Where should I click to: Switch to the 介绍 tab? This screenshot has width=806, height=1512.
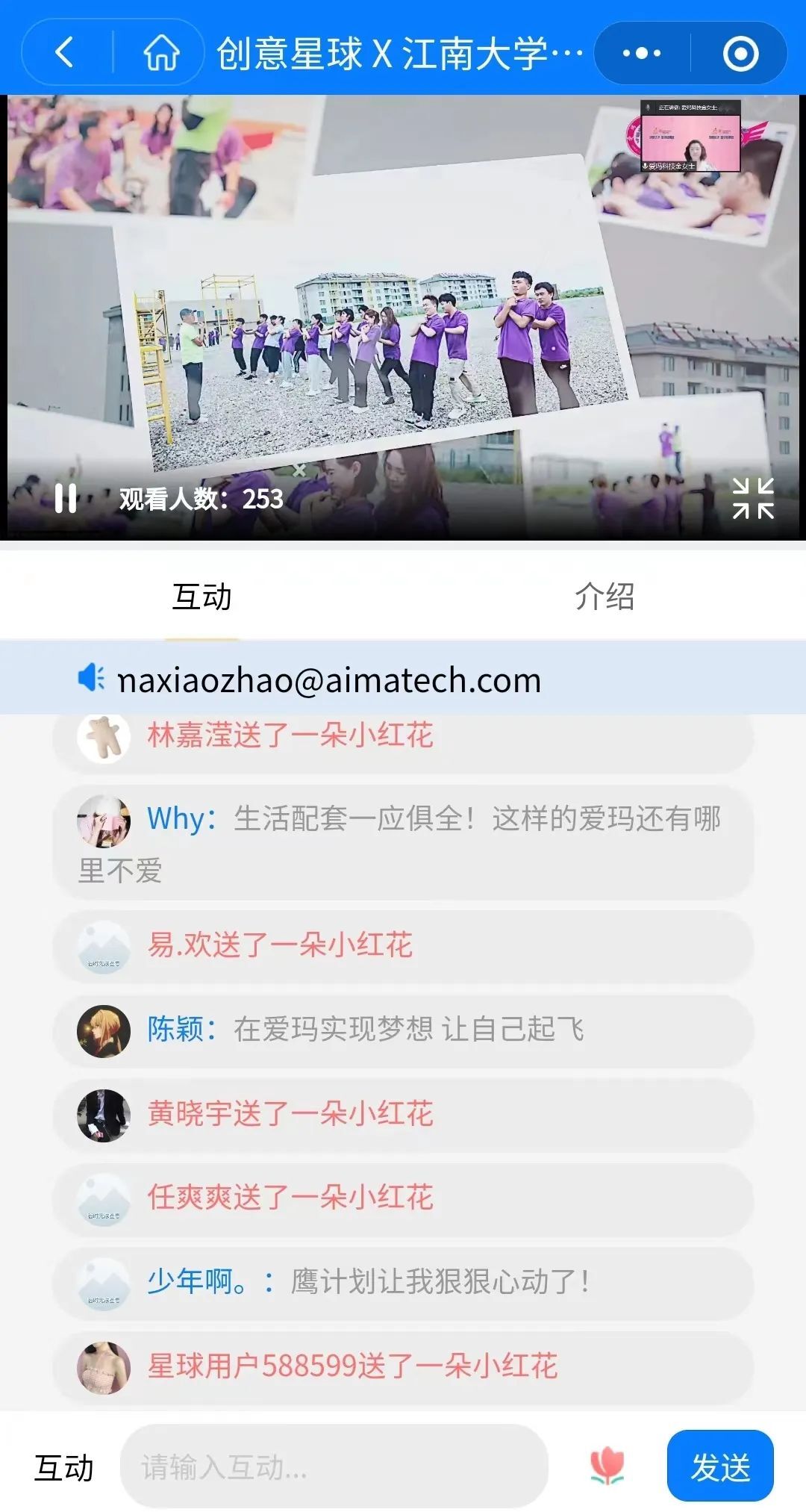coord(604,597)
